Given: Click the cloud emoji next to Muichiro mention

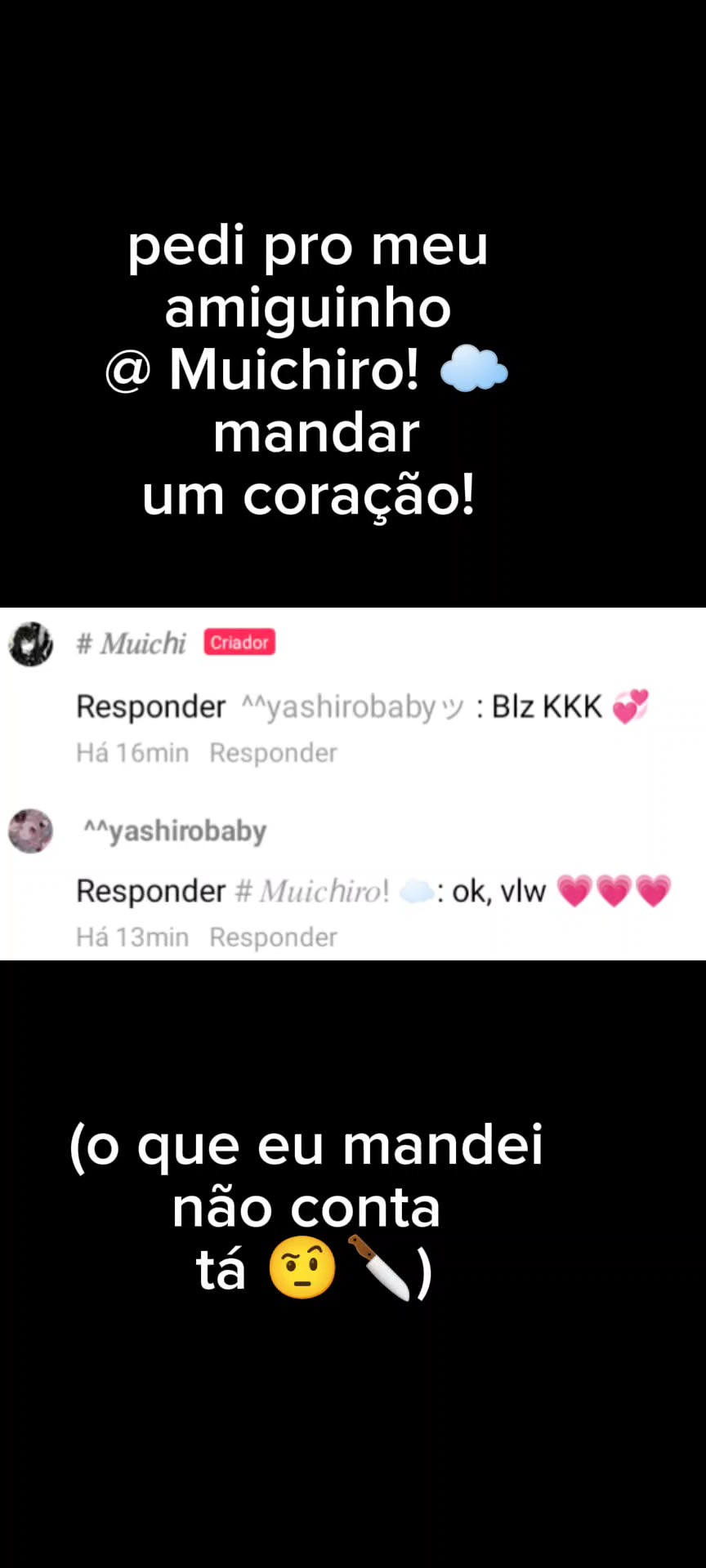Looking at the screenshot, I should (417, 891).
